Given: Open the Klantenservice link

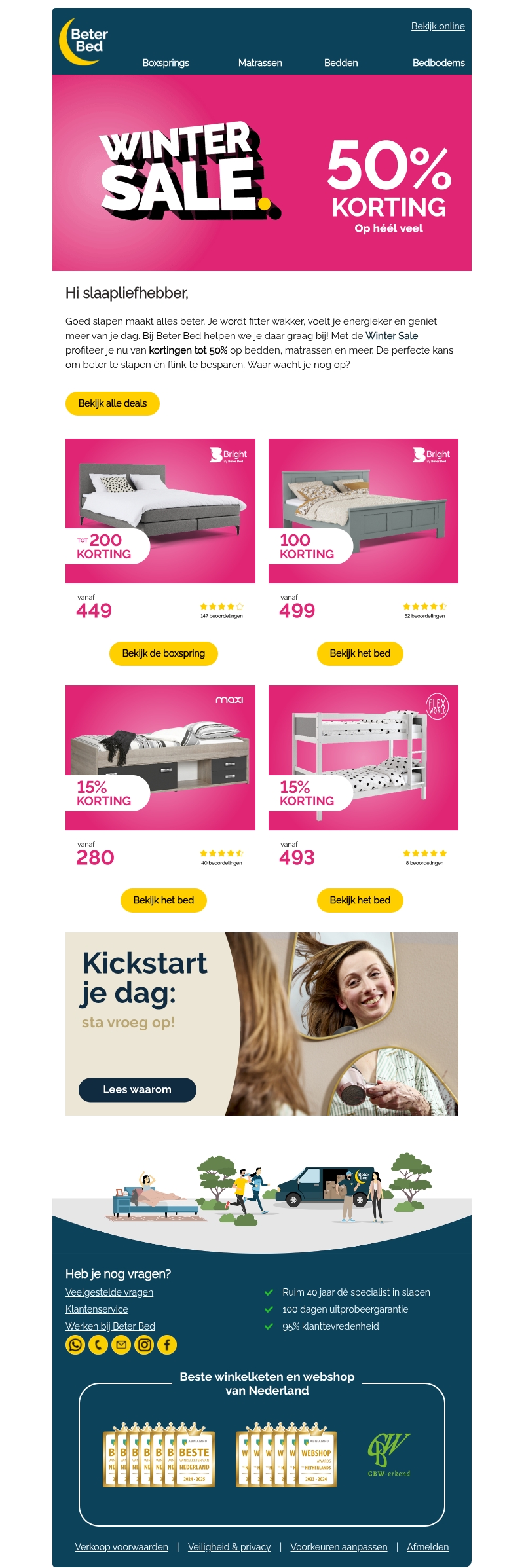Looking at the screenshot, I should (97, 1309).
